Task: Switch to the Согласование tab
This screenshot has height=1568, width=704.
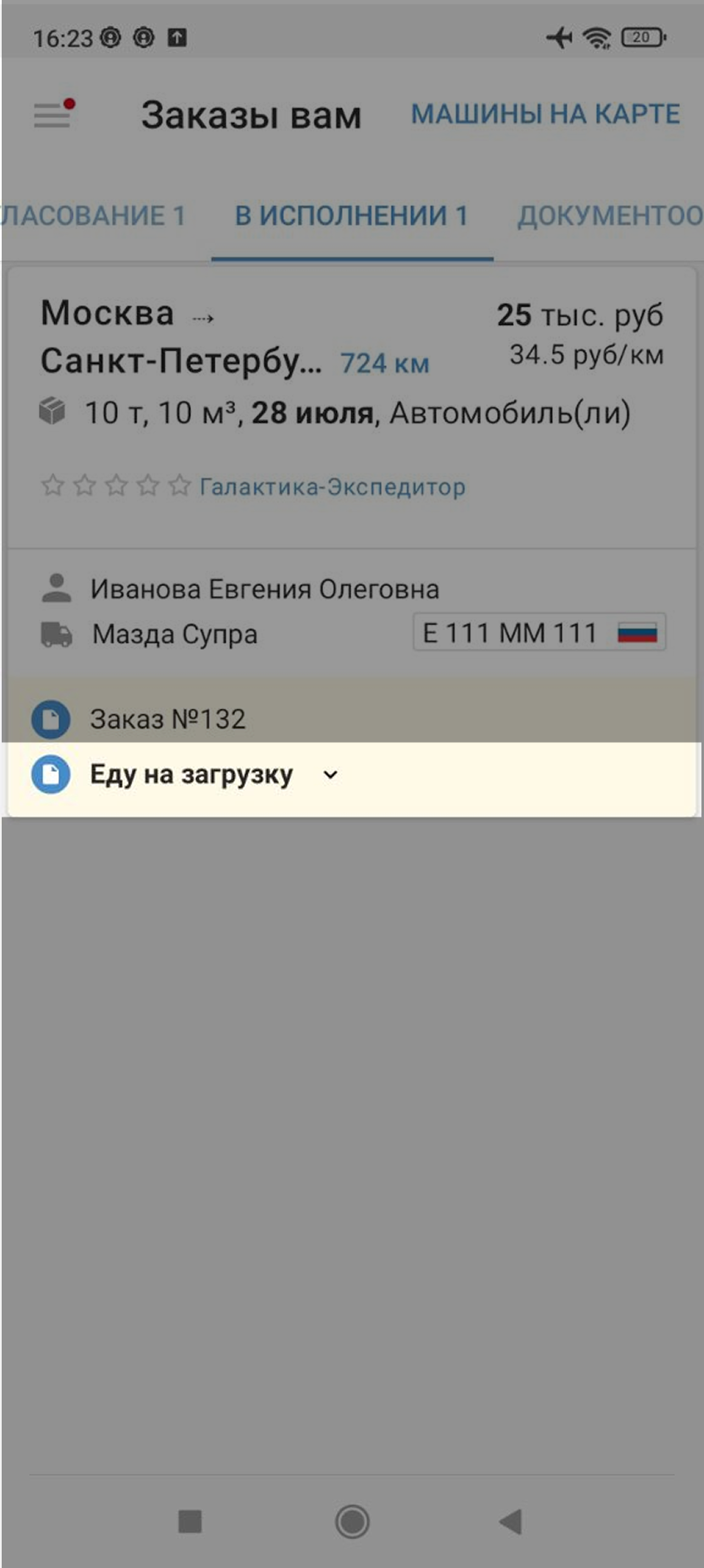Action: tap(93, 216)
